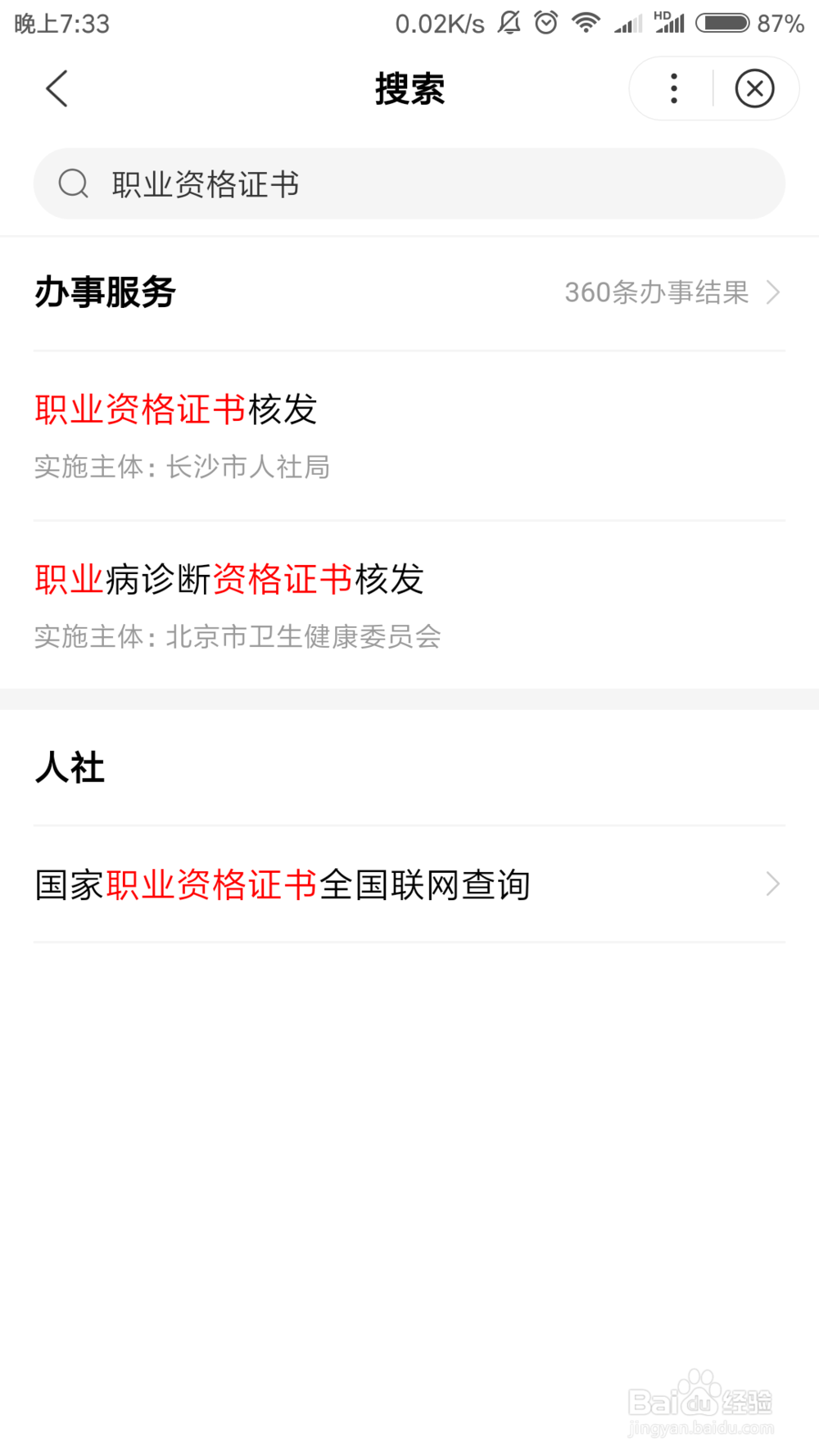
Task: Tap the back arrow to return
Action: coord(56,88)
